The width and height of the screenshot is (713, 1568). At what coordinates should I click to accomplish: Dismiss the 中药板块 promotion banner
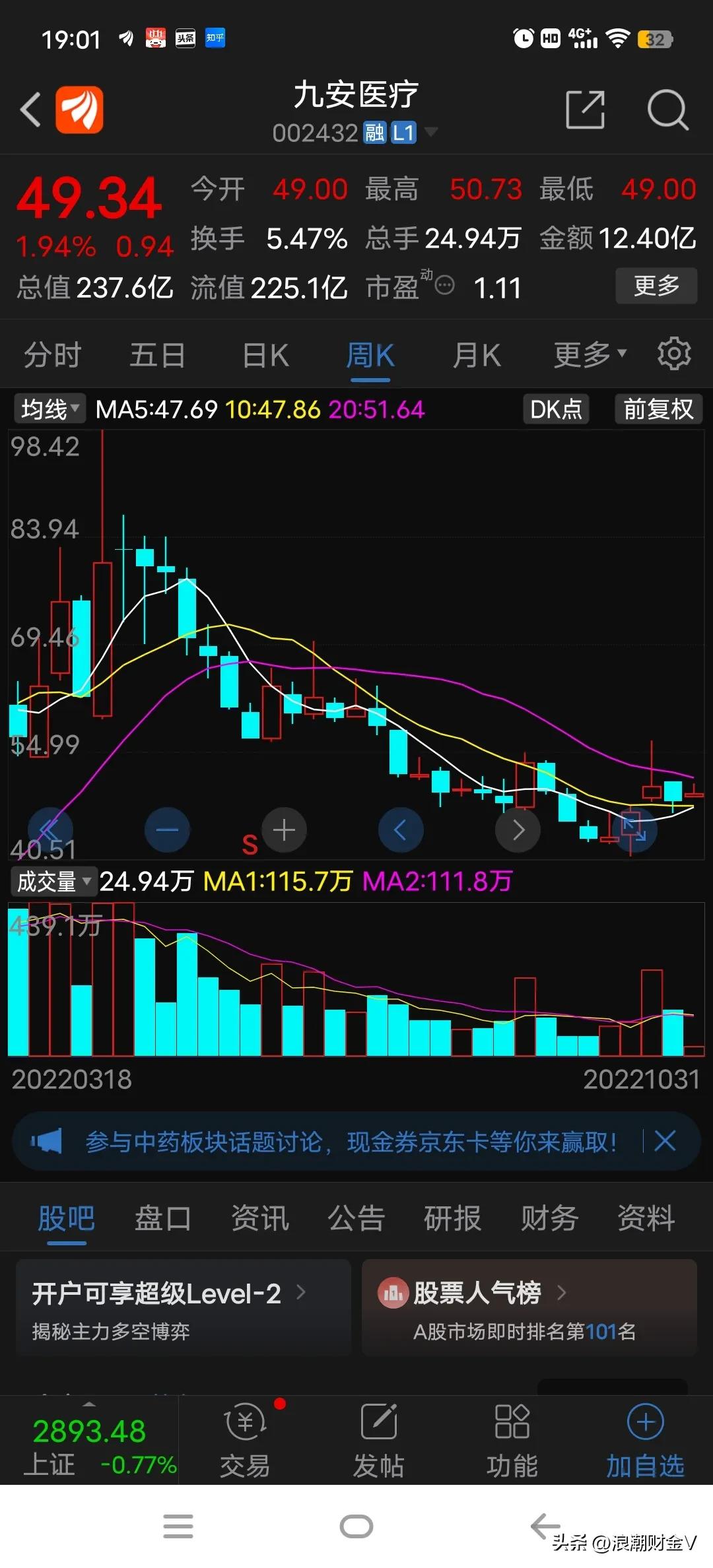pyautogui.click(x=665, y=1140)
